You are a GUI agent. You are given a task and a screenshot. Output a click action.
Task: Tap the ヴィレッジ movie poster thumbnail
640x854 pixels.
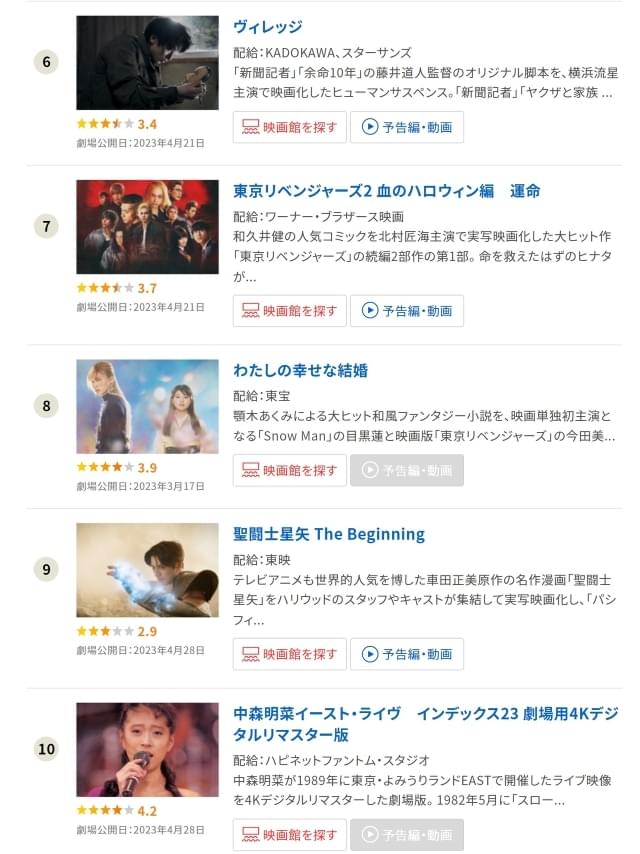coord(147,62)
